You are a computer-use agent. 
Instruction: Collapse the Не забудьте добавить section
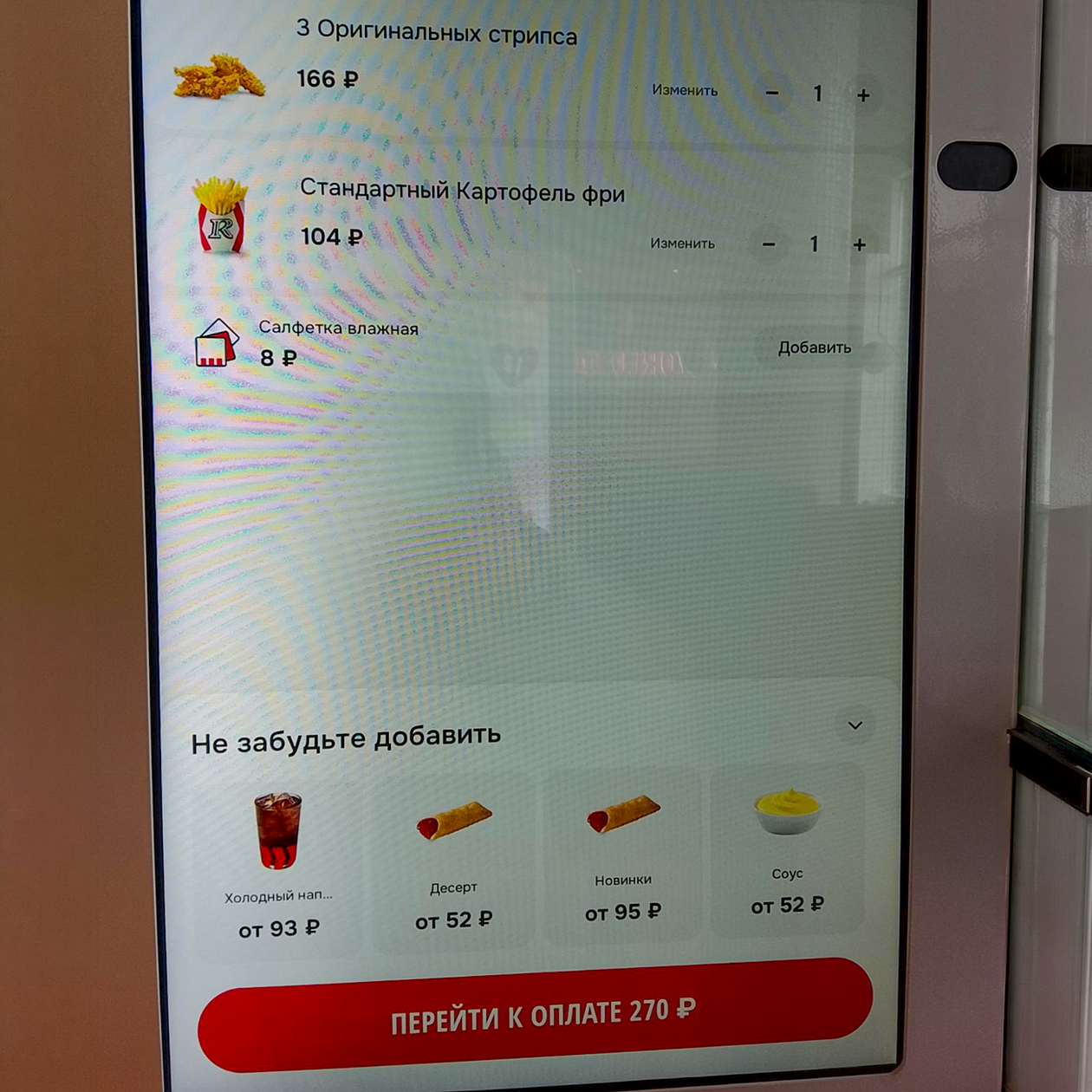[x=855, y=725]
